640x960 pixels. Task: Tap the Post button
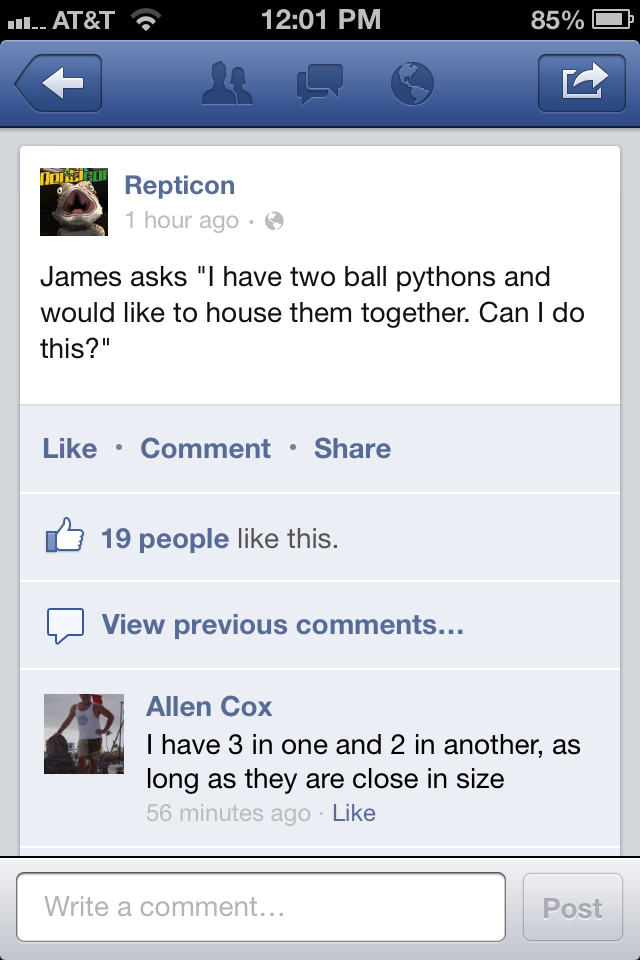pos(572,907)
